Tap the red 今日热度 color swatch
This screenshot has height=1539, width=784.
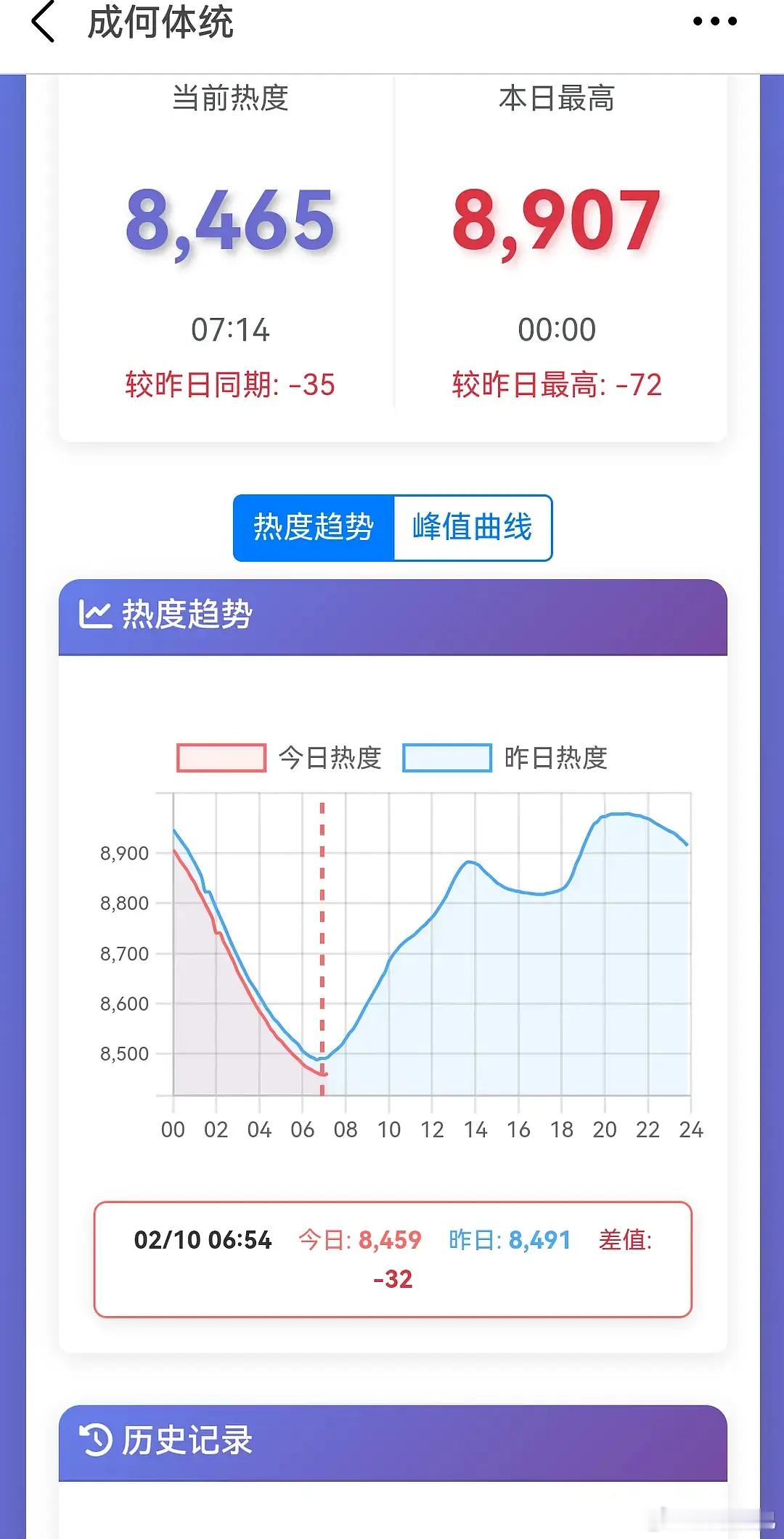[x=223, y=758]
